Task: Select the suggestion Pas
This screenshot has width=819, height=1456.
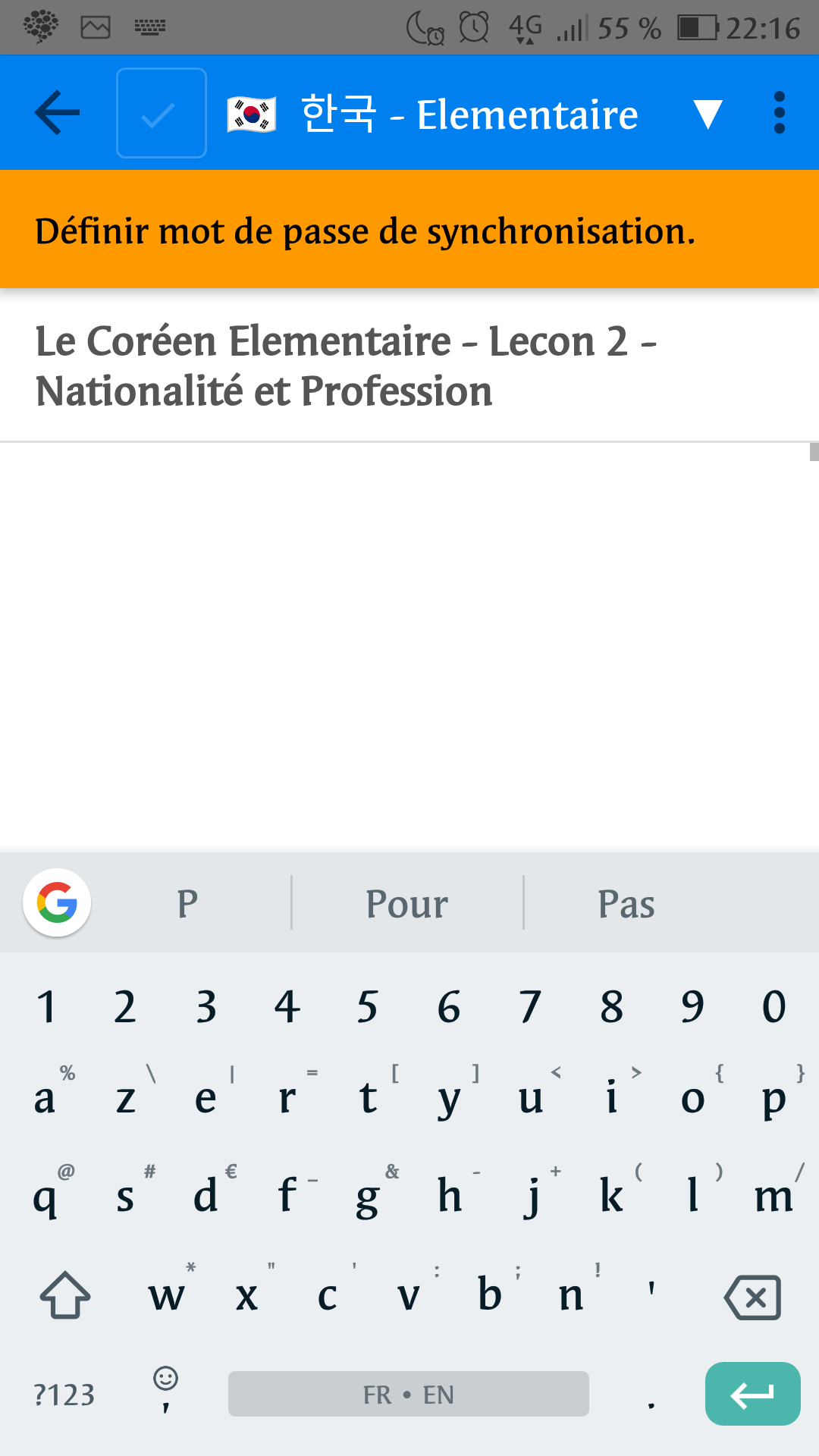Action: coord(627,902)
